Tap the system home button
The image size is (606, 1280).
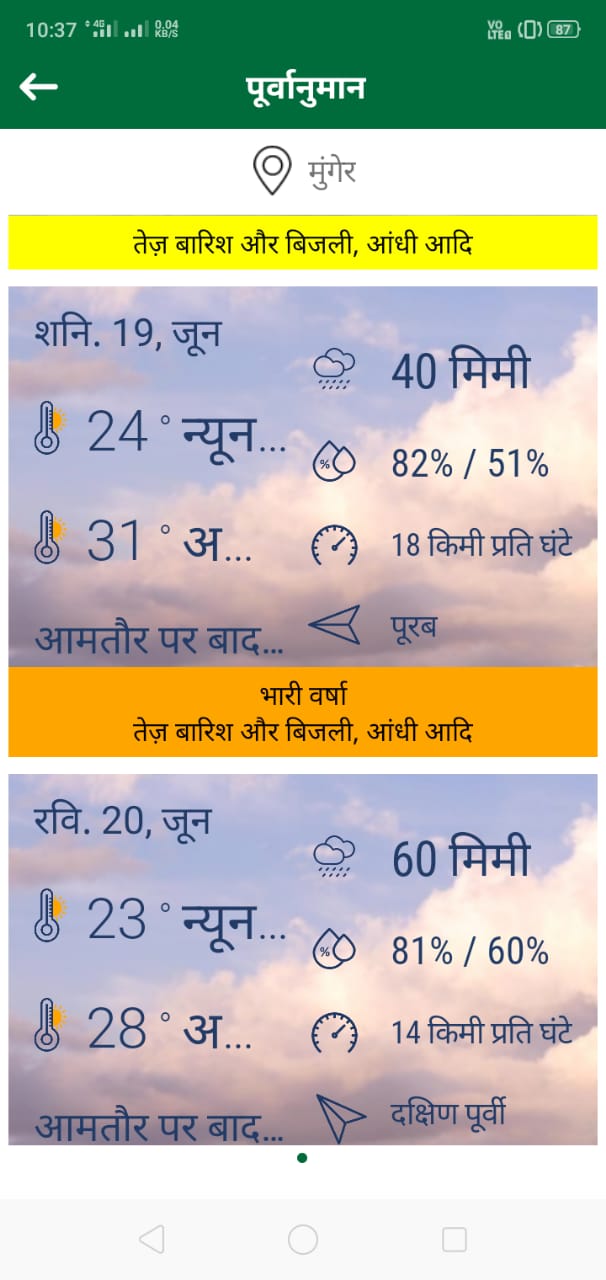click(303, 1240)
